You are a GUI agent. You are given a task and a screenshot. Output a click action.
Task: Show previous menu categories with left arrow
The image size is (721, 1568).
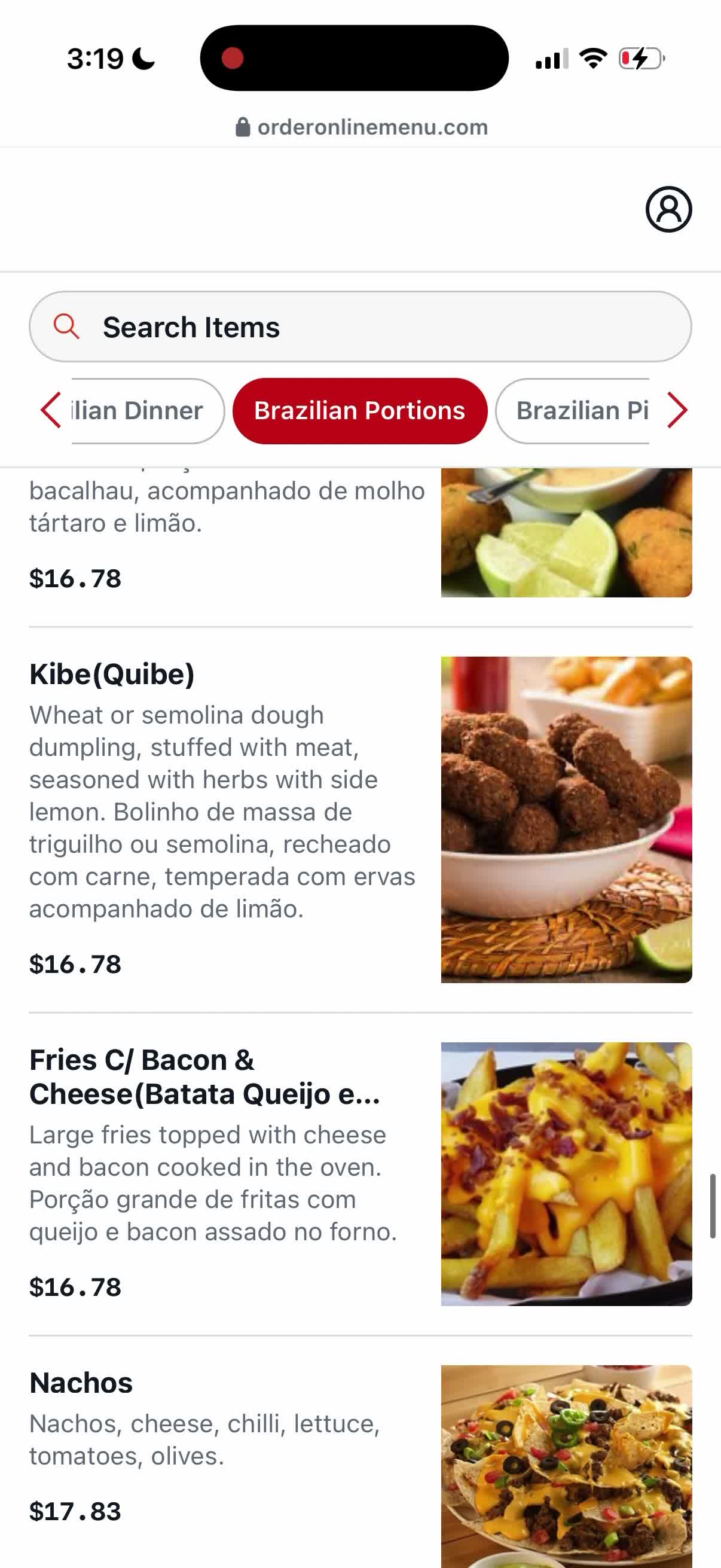[51, 410]
